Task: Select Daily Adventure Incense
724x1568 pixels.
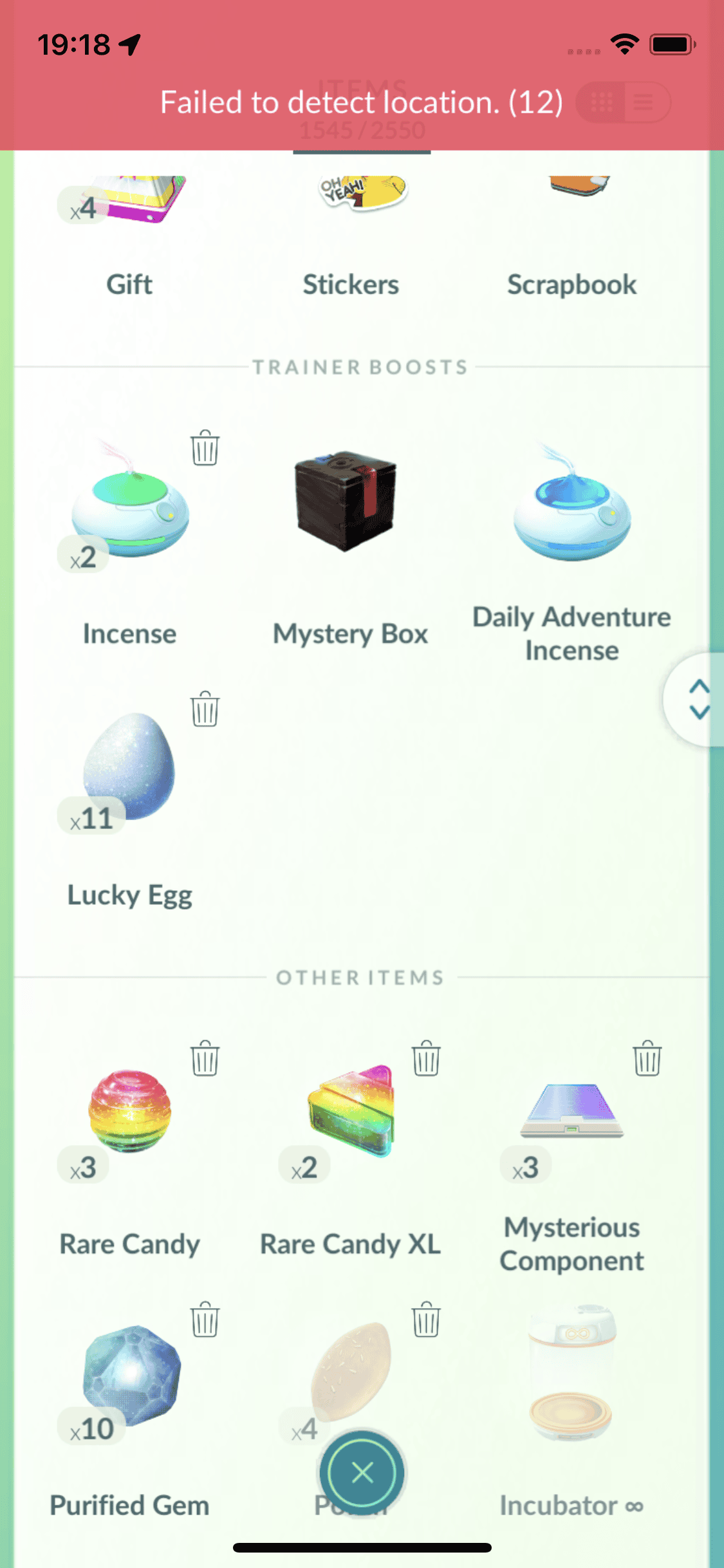Action: 571,509
